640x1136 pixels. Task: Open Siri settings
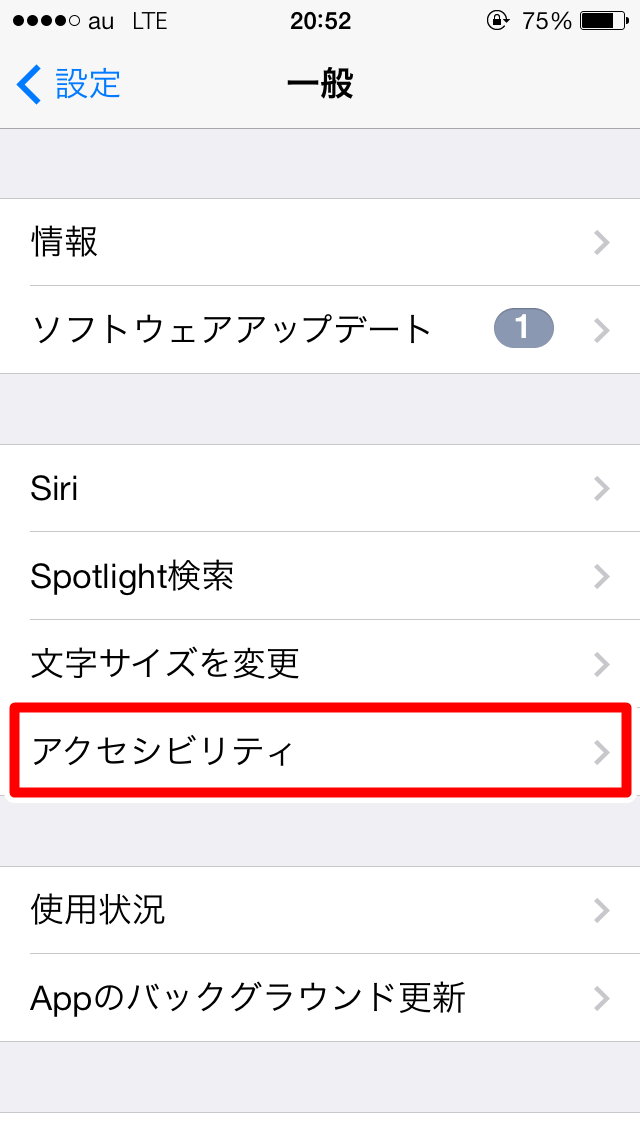[x=320, y=488]
